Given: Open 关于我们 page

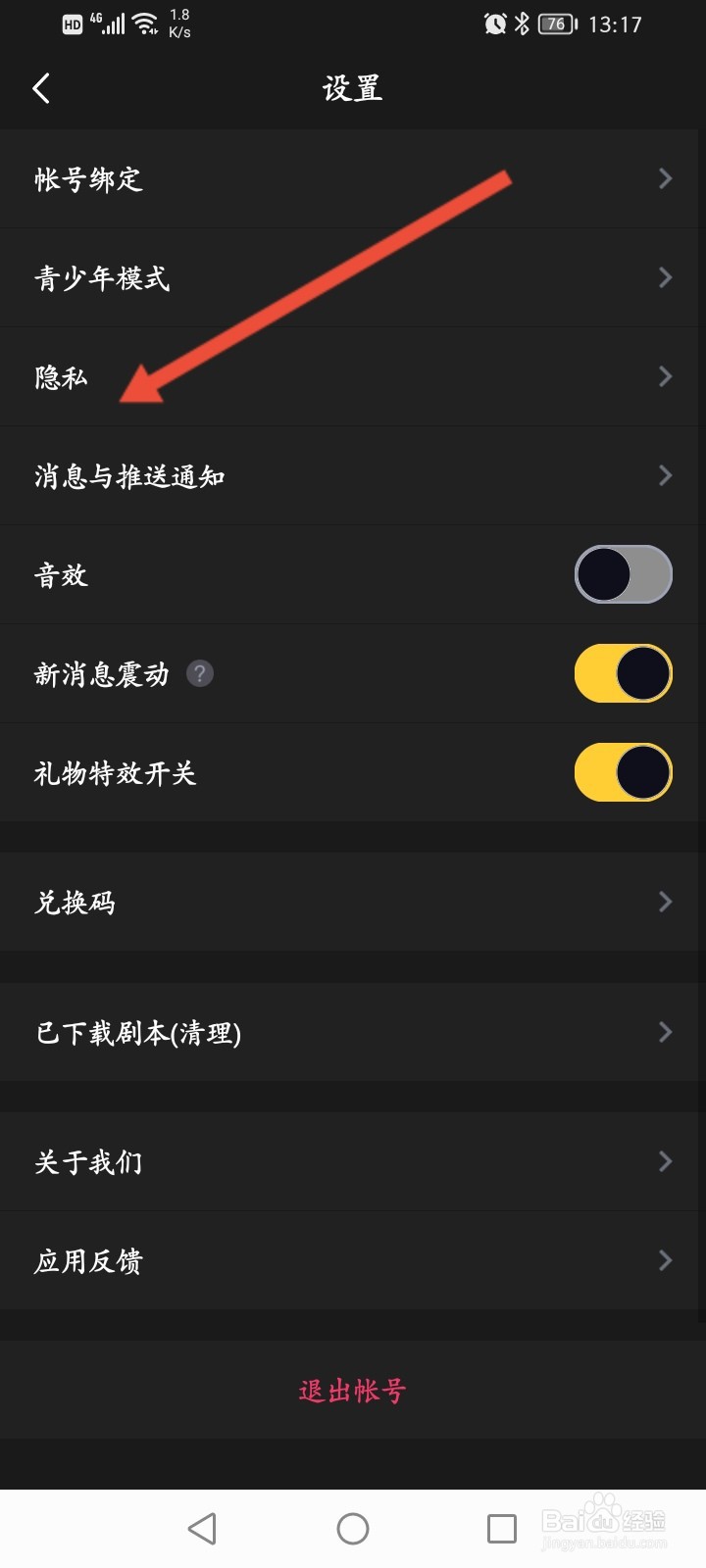Looking at the screenshot, I should (x=353, y=1161).
